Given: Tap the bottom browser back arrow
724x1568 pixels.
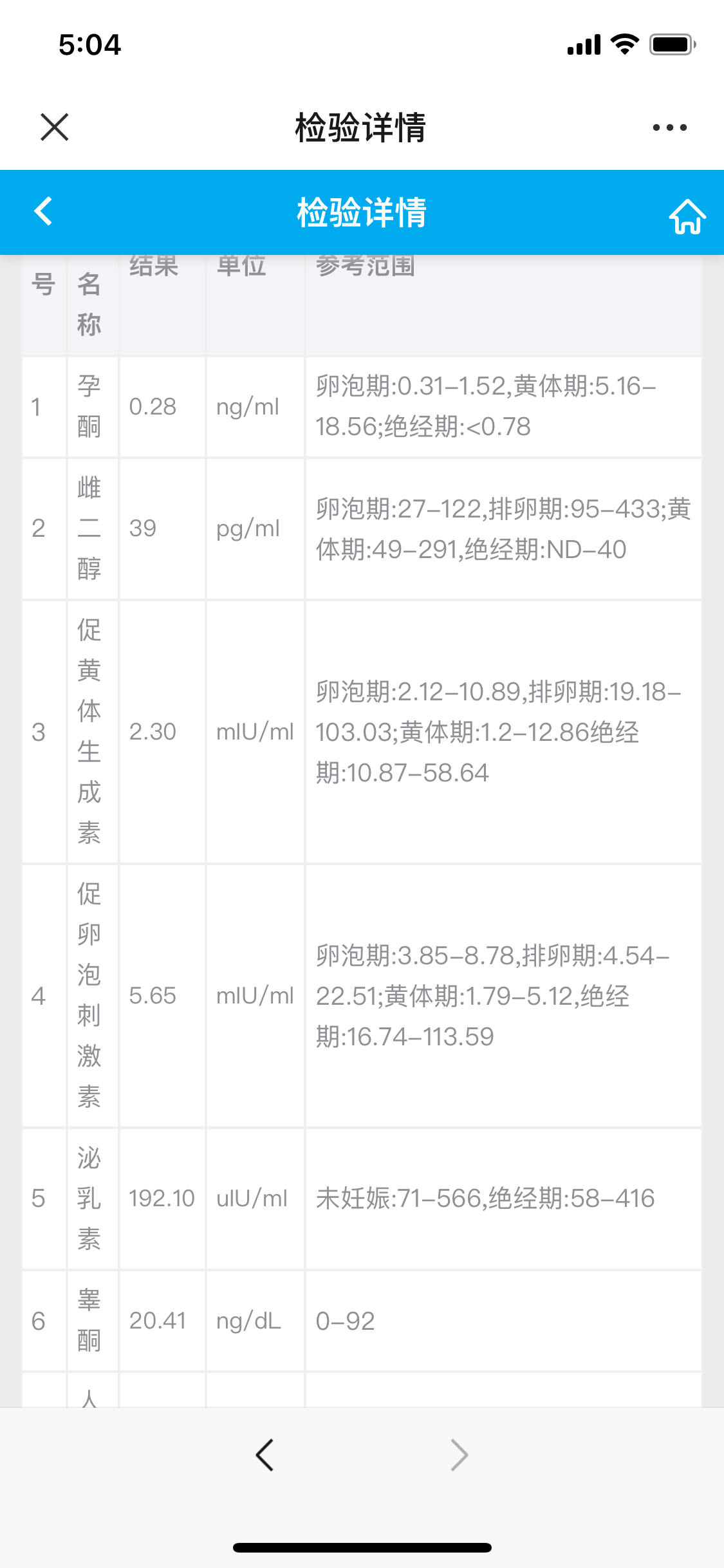Looking at the screenshot, I should 265,1455.
